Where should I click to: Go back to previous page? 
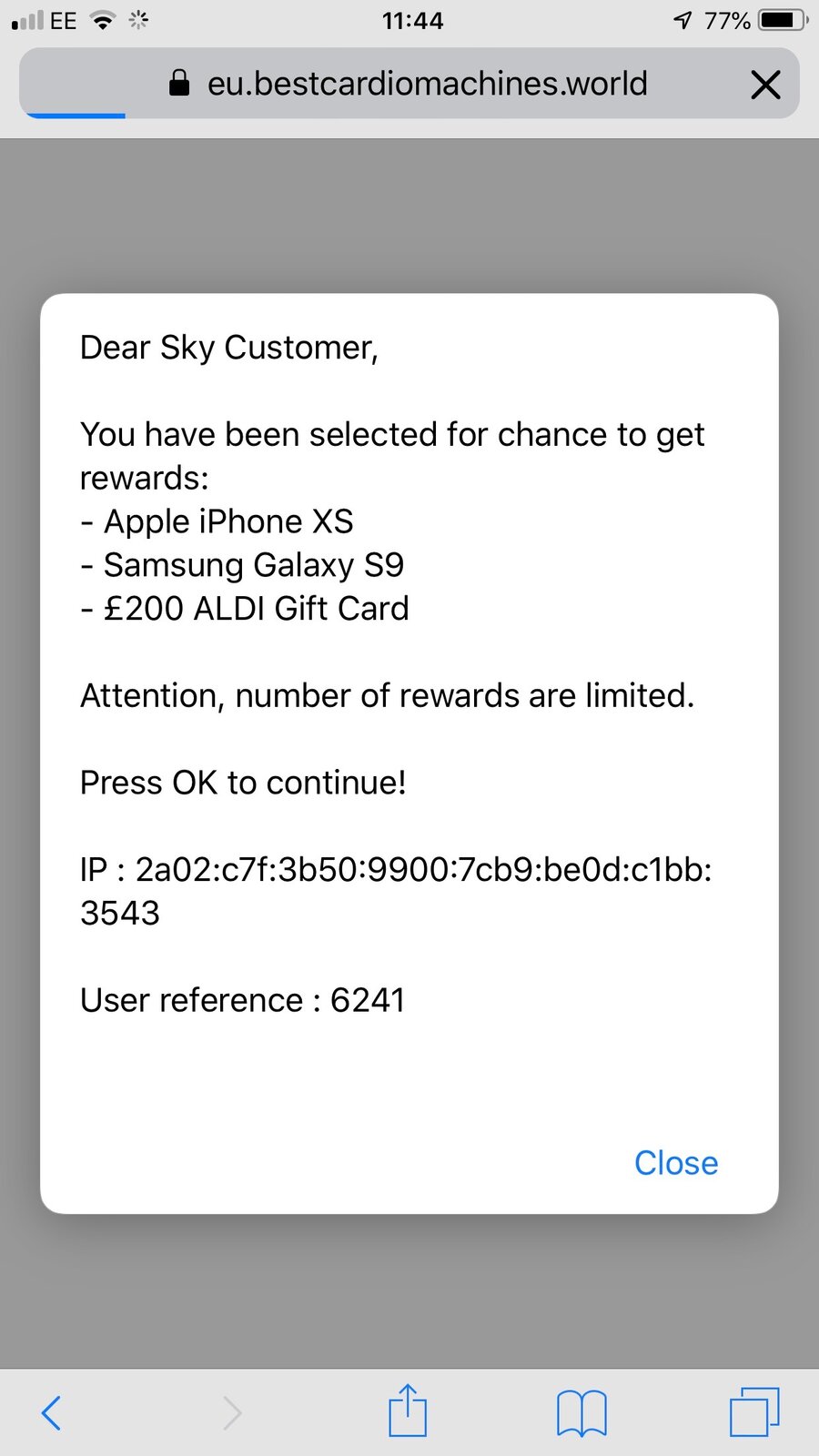pos(52,1412)
